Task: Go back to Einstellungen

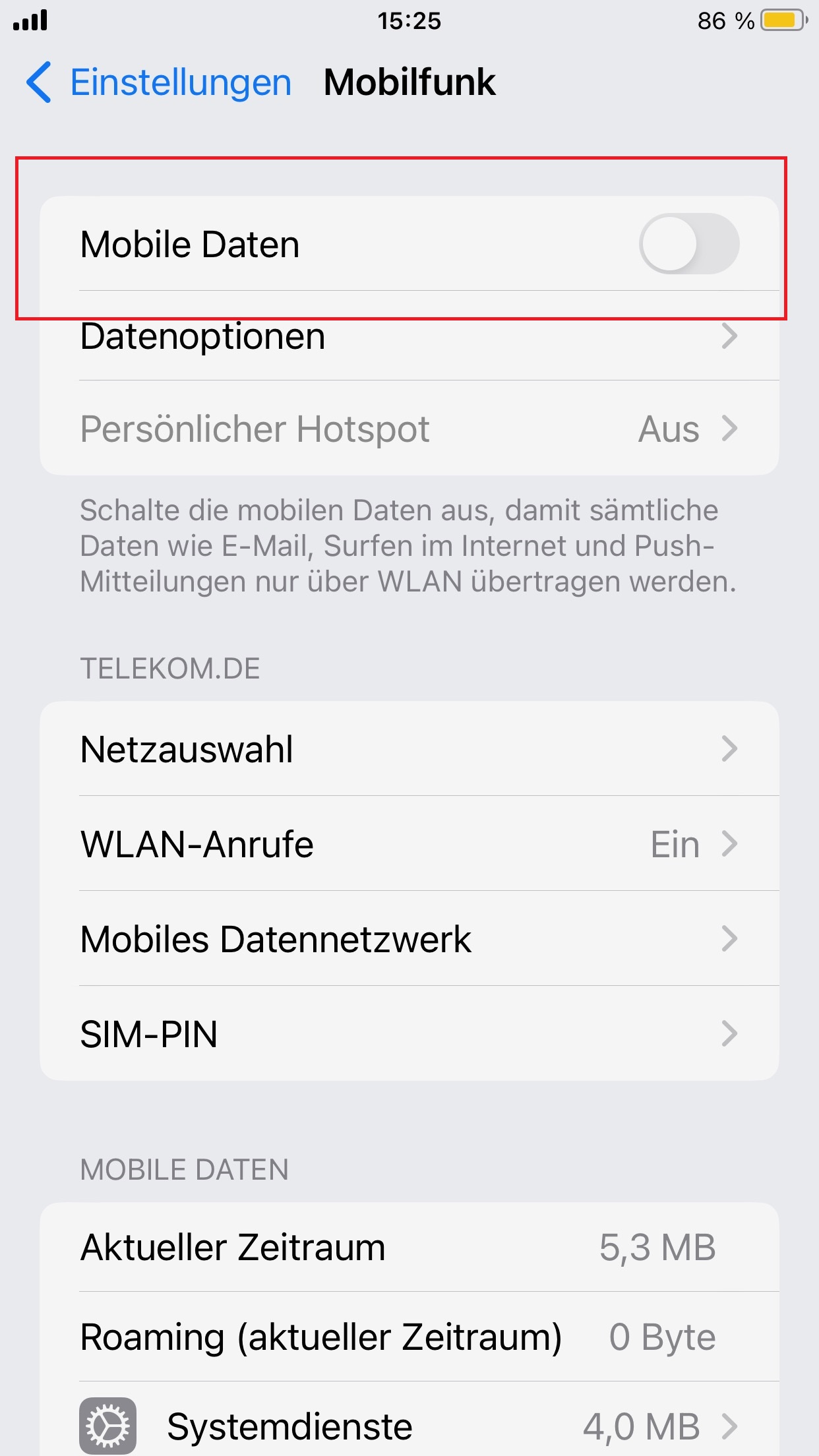Action: point(158,83)
